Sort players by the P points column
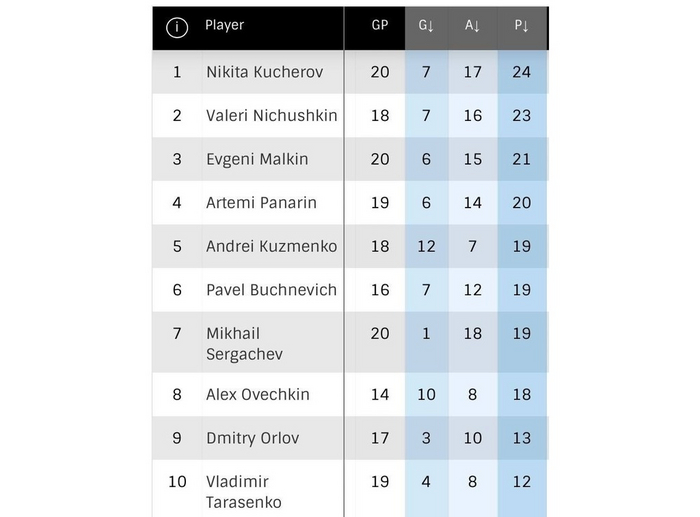The width and height of the screenshot is (700, 517). tap(521, 27)
